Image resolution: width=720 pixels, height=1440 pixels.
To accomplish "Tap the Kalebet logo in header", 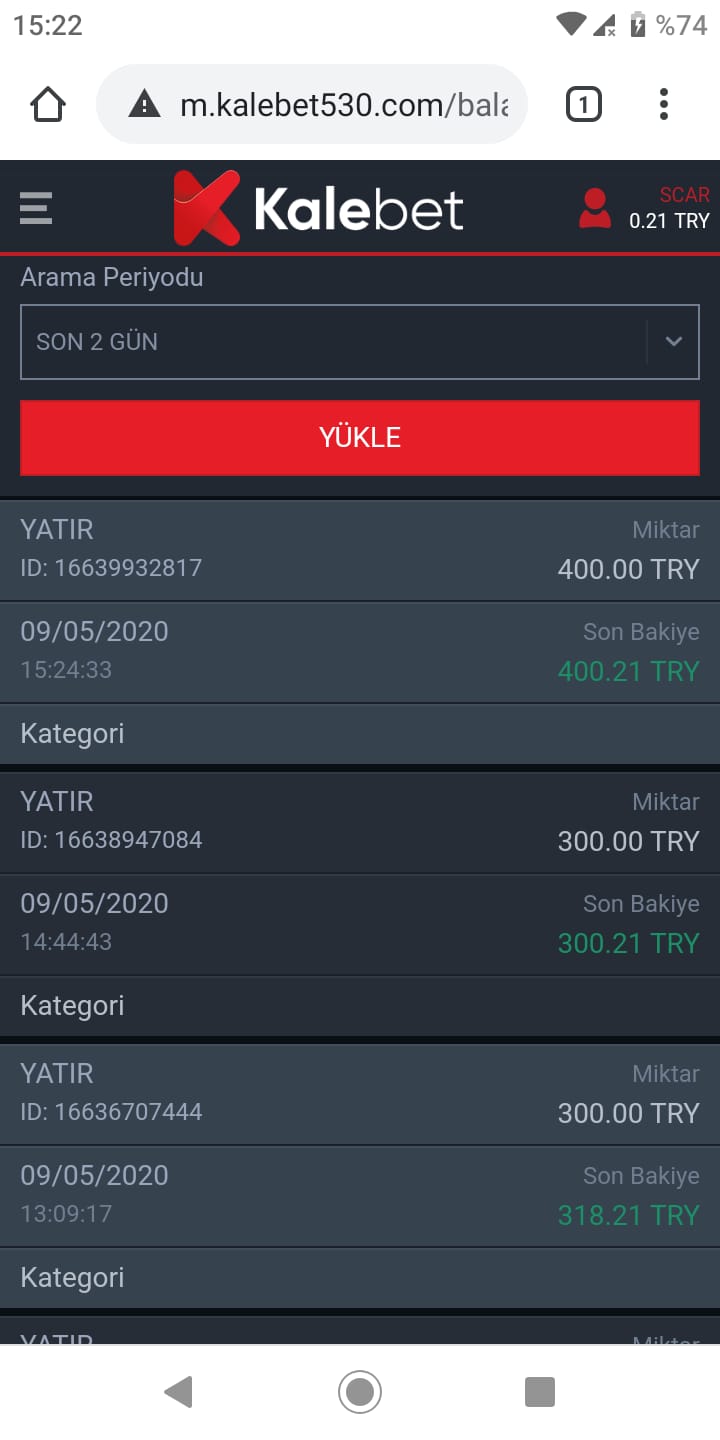I will 318,208.
